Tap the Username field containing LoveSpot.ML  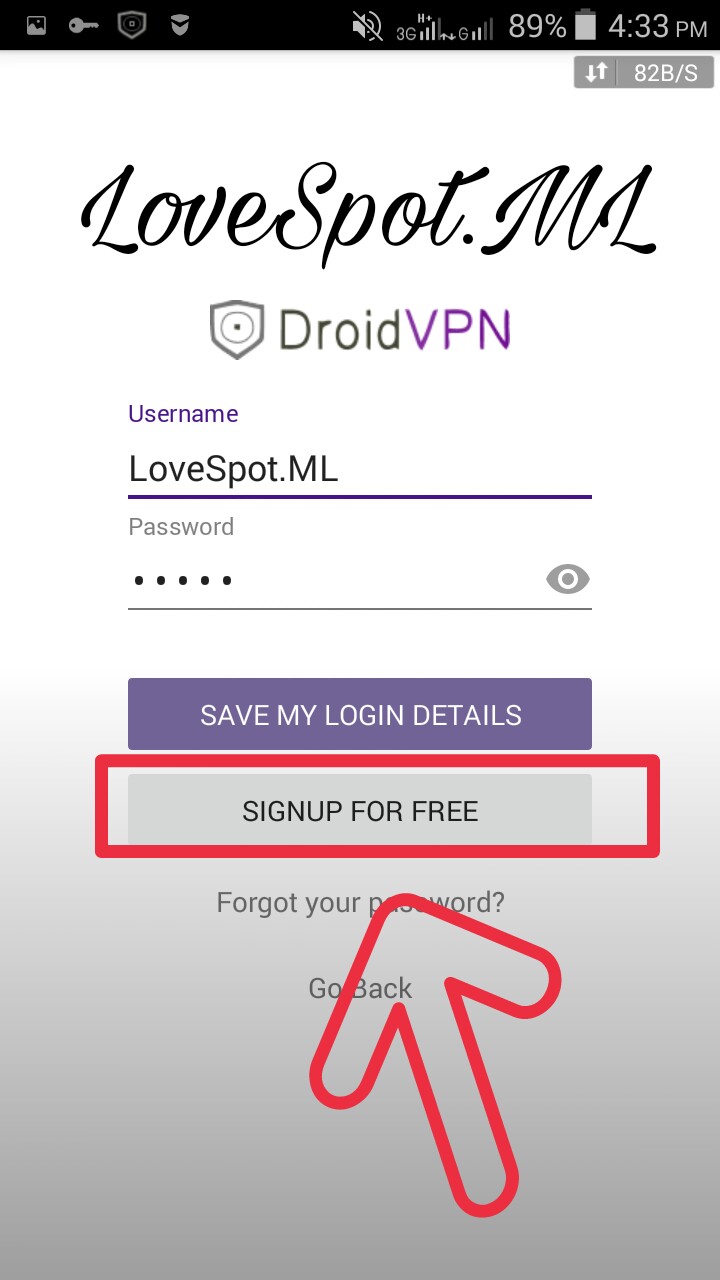pos(358,469)
